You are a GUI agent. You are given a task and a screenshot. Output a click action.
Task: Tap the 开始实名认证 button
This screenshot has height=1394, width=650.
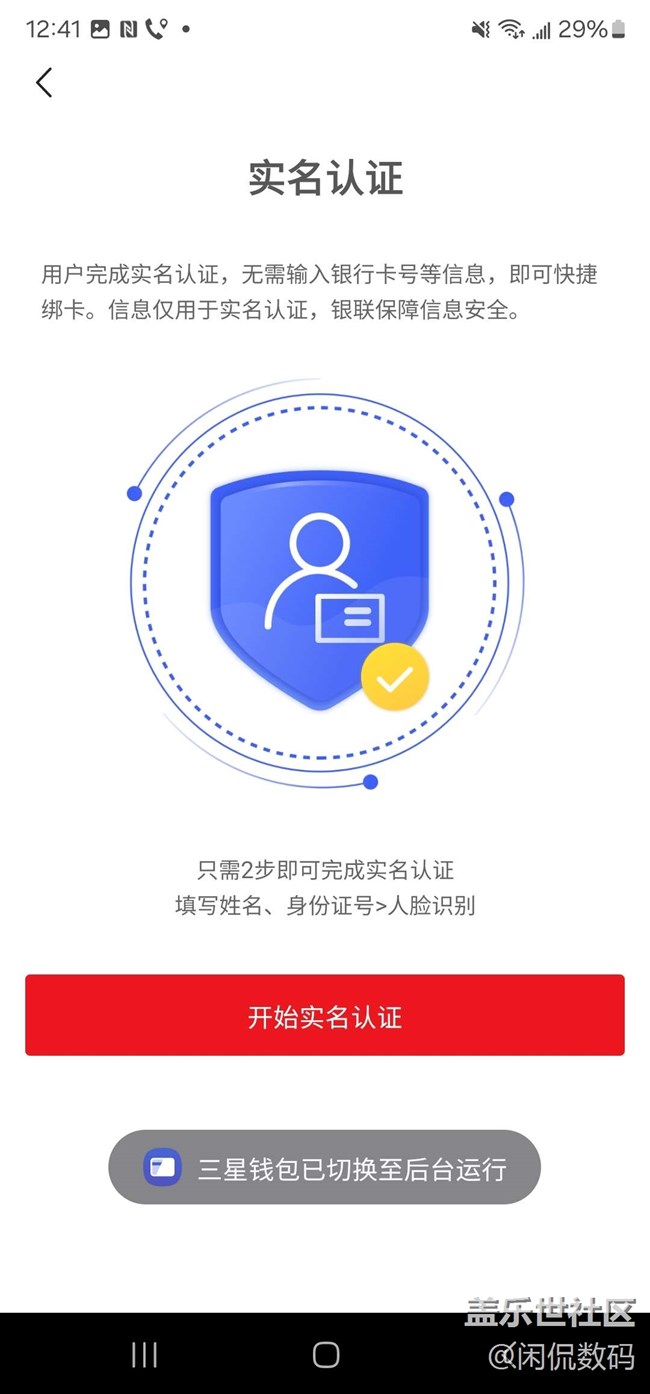325,1015
